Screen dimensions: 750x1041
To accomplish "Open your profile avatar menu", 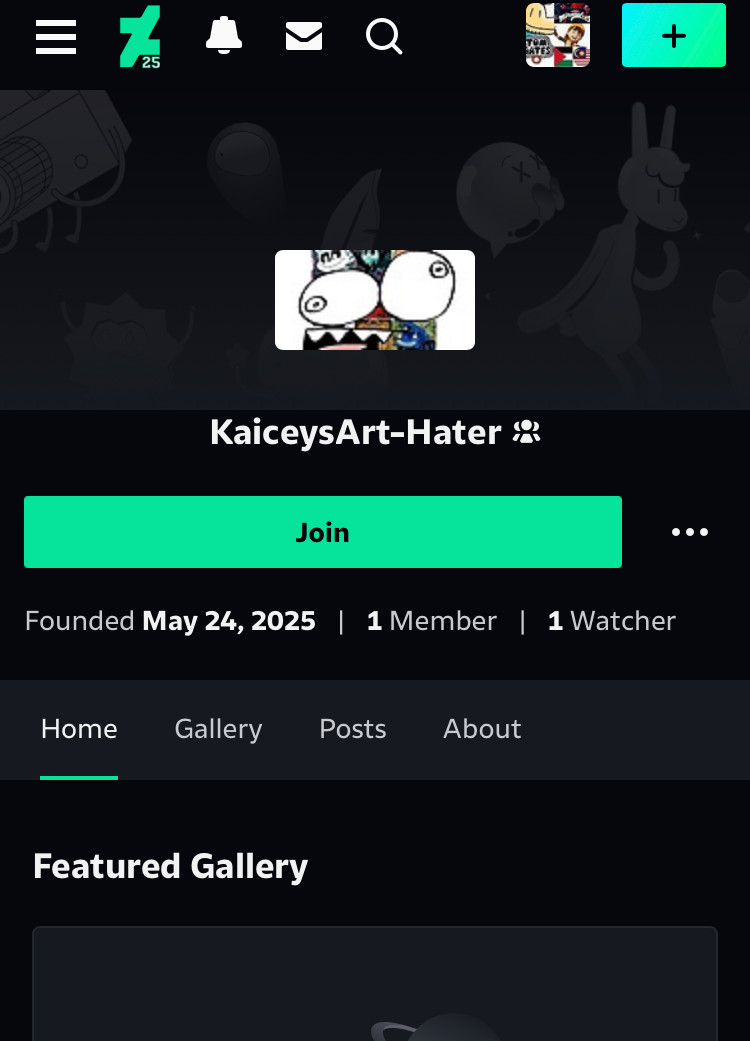I will pyautogui.click(x=558, y=35).
